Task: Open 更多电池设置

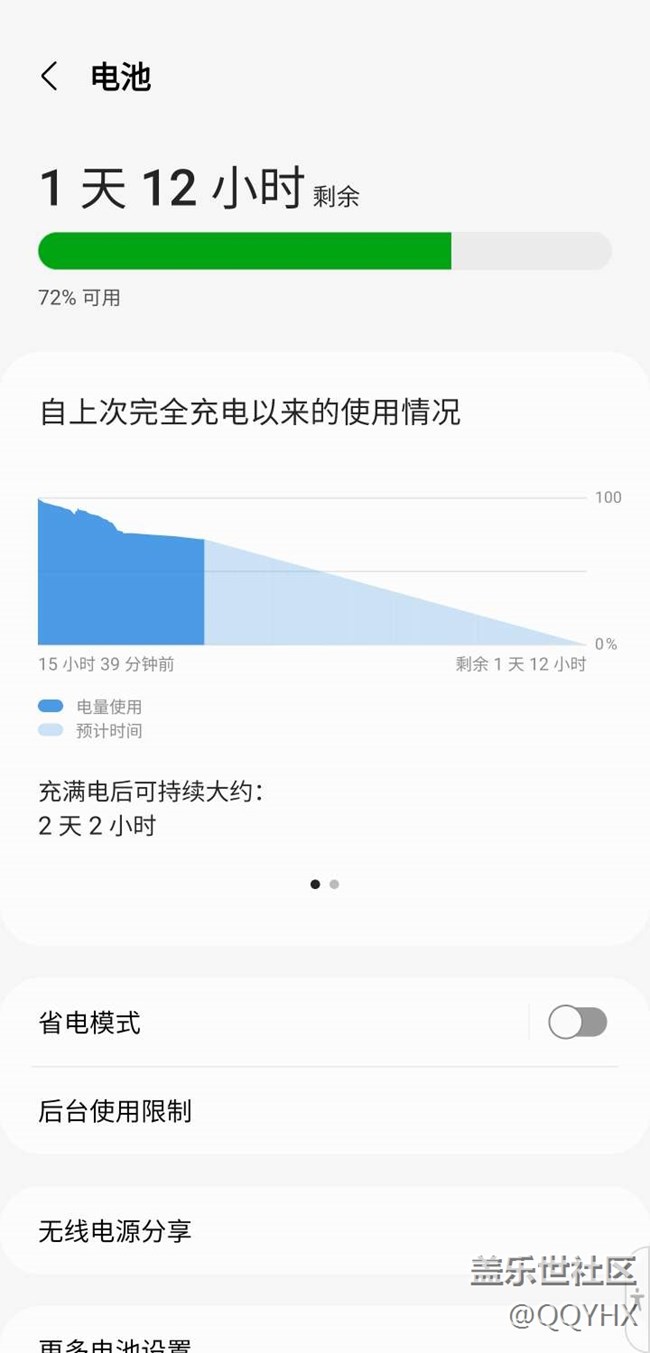Action: tap(115, 1343)
